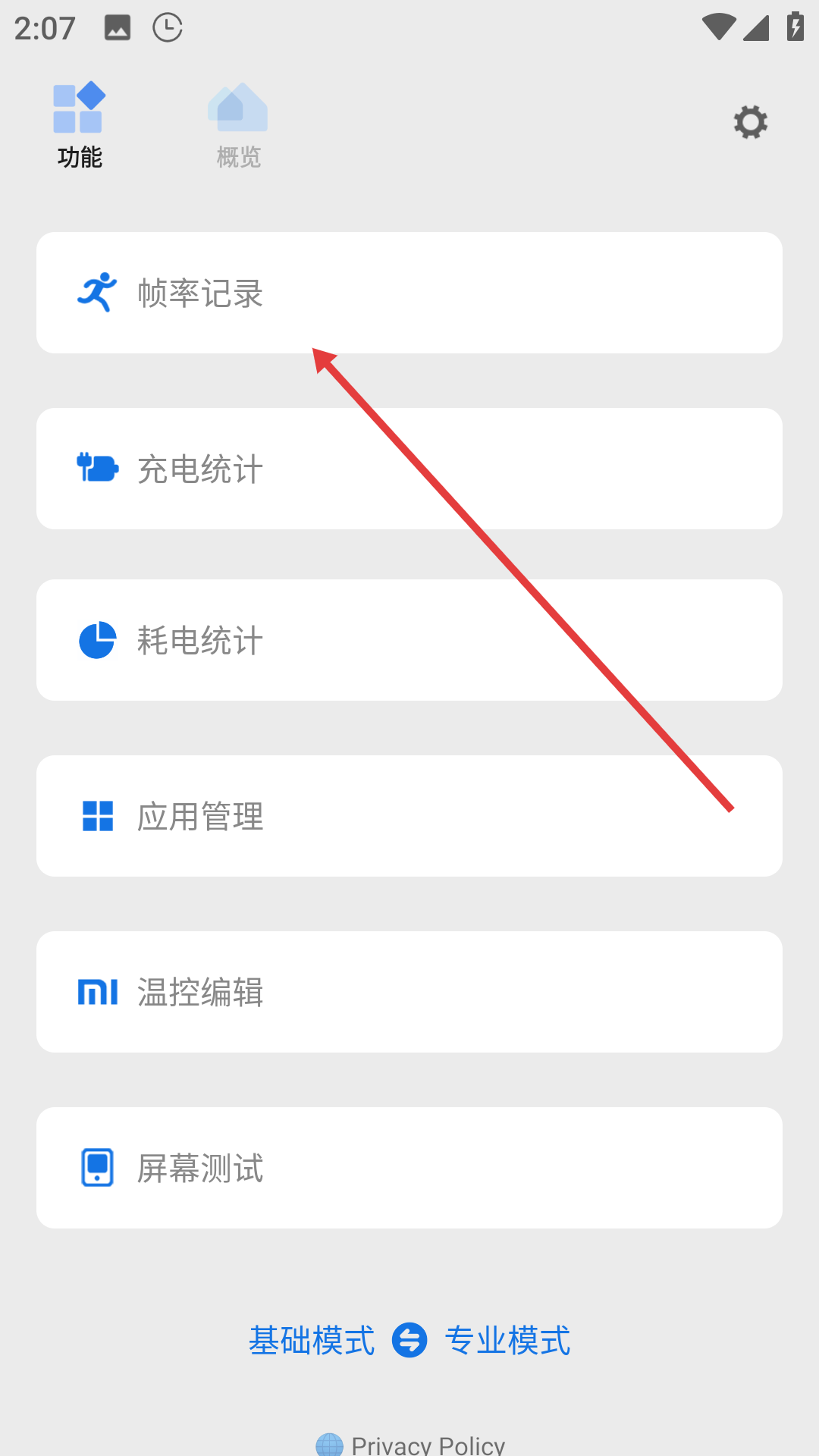Open the Privacy Policy link
The image size is (819, 1456).
coord(428,1444)
